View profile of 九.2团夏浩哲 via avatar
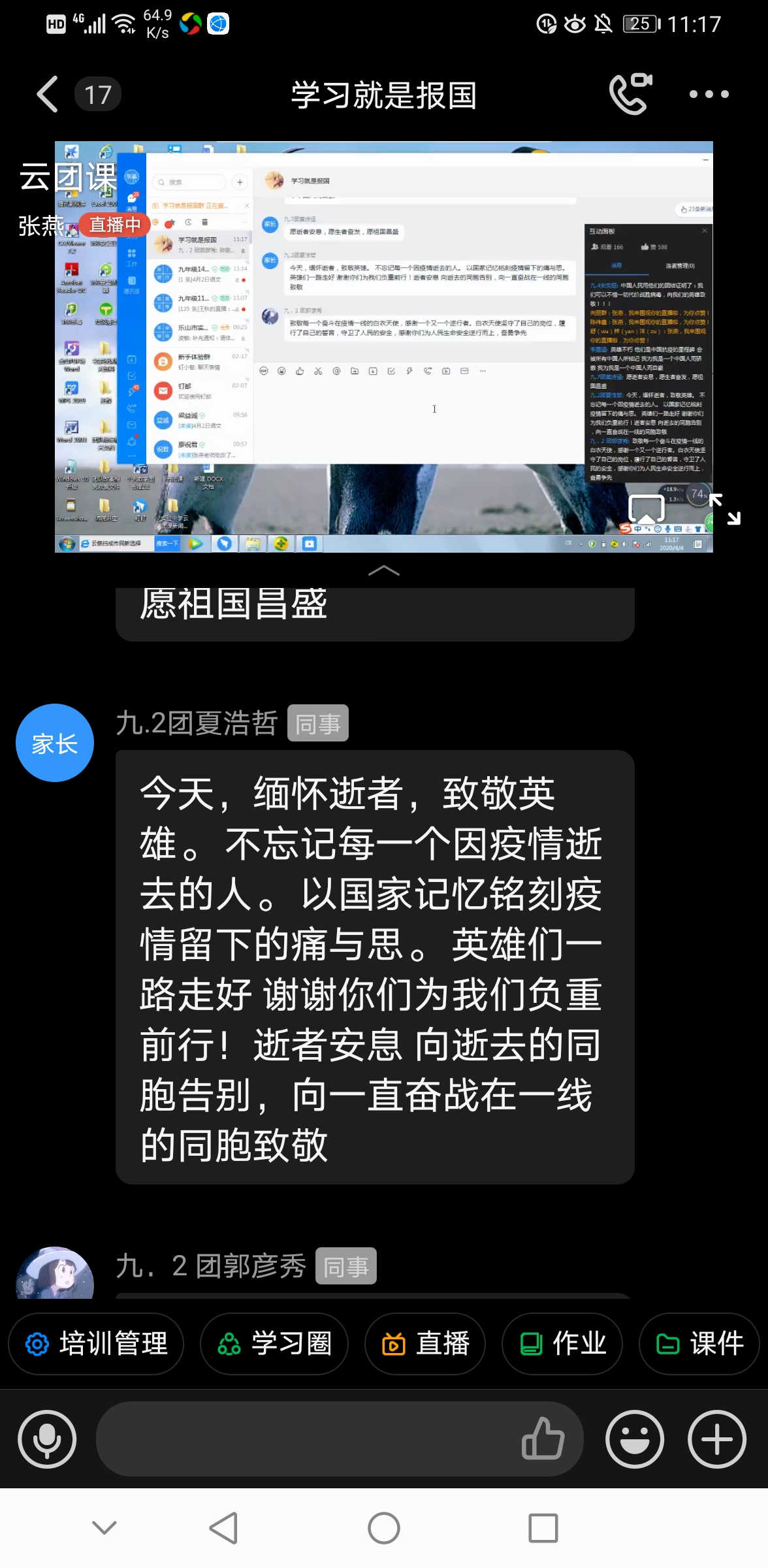Viewport: 768px width, 1568px height. click(55, 743)
